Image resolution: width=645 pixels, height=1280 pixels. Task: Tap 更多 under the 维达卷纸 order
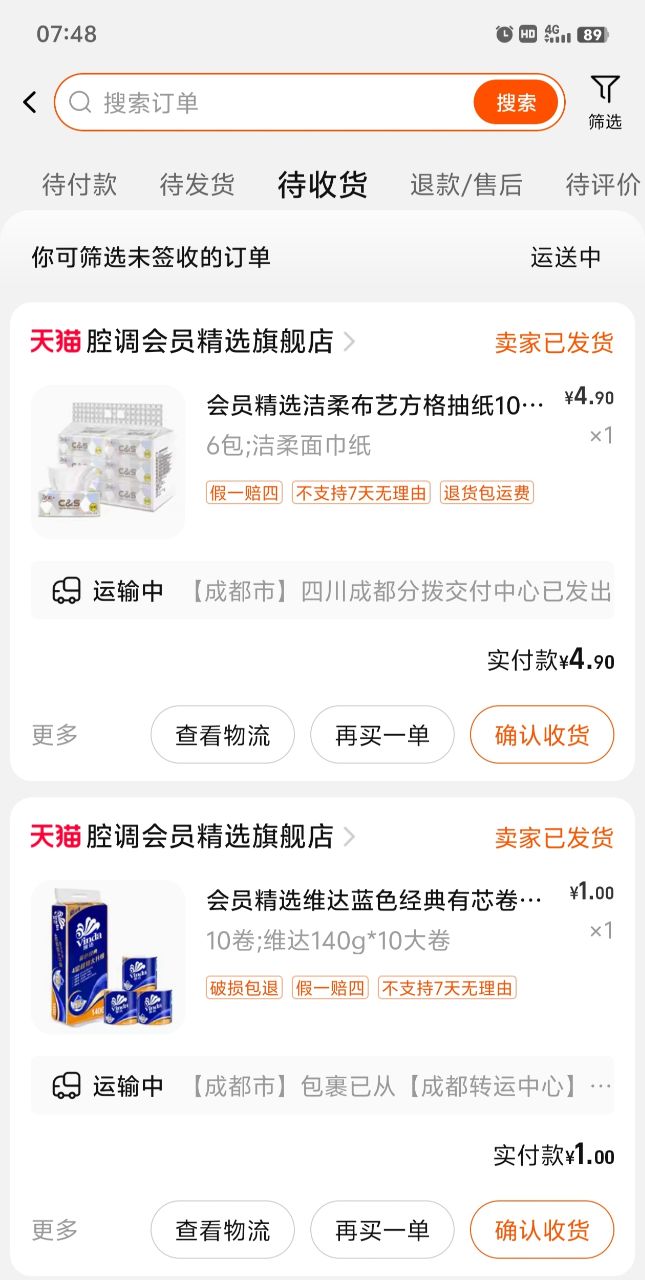coord(55,1229)
